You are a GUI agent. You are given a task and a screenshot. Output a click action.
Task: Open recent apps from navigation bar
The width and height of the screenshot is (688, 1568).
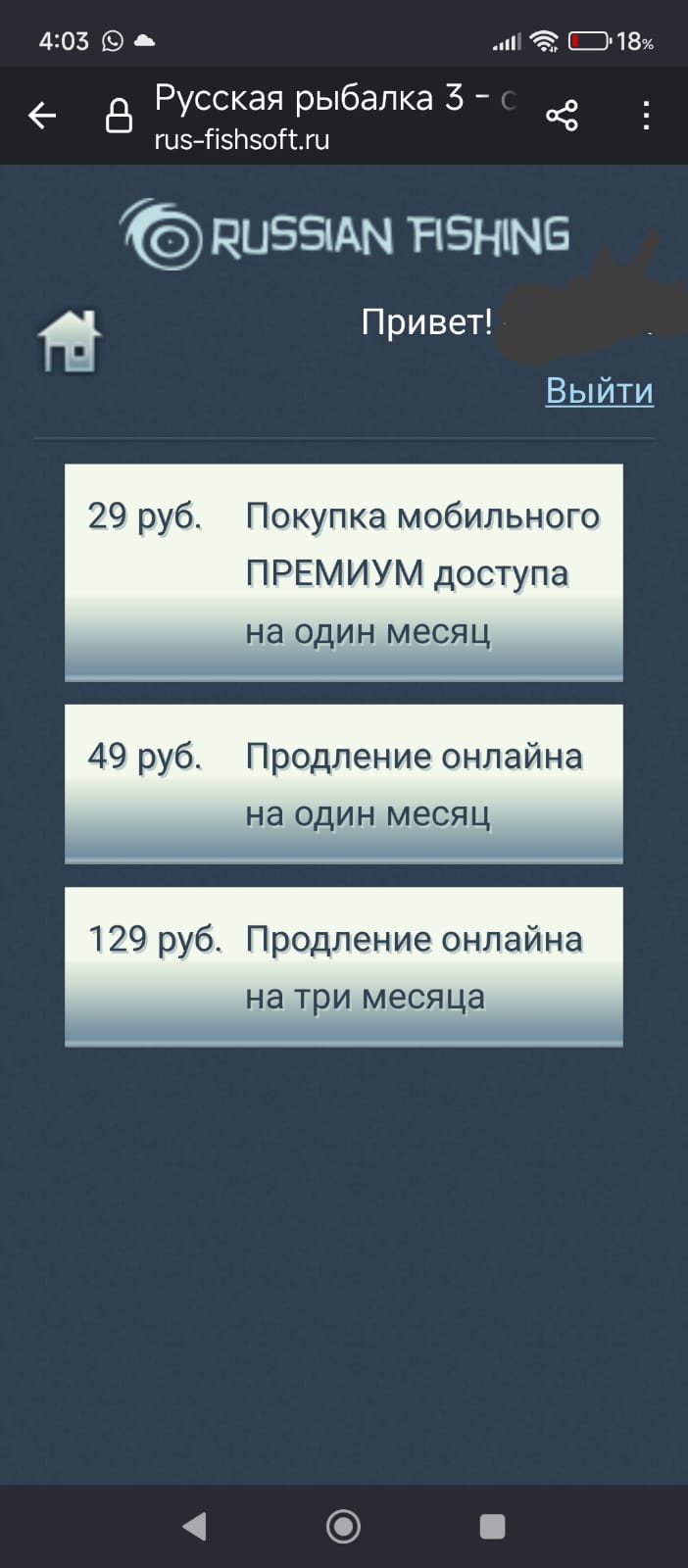[492, 1526]
